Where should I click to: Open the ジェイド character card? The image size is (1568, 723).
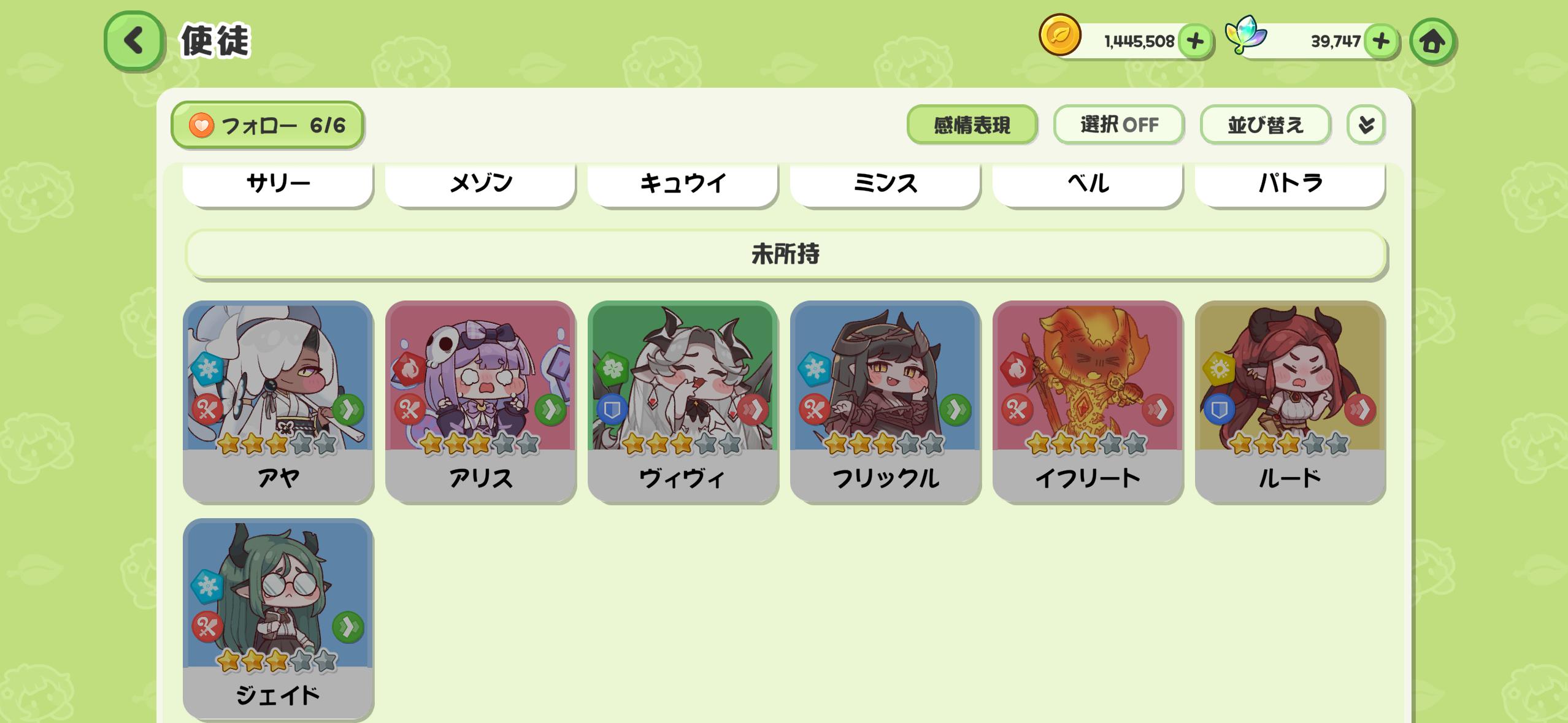(278, 619)
